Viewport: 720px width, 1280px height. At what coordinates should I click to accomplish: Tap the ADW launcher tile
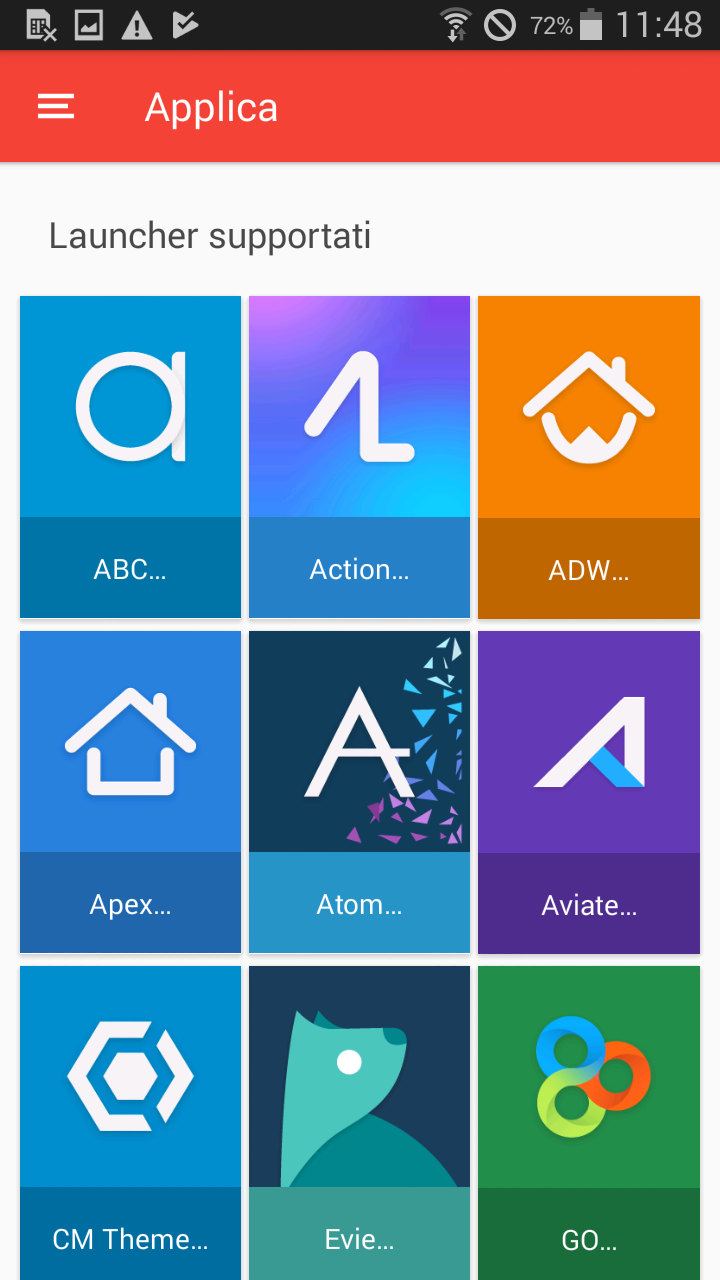click(x=589, y=457)
